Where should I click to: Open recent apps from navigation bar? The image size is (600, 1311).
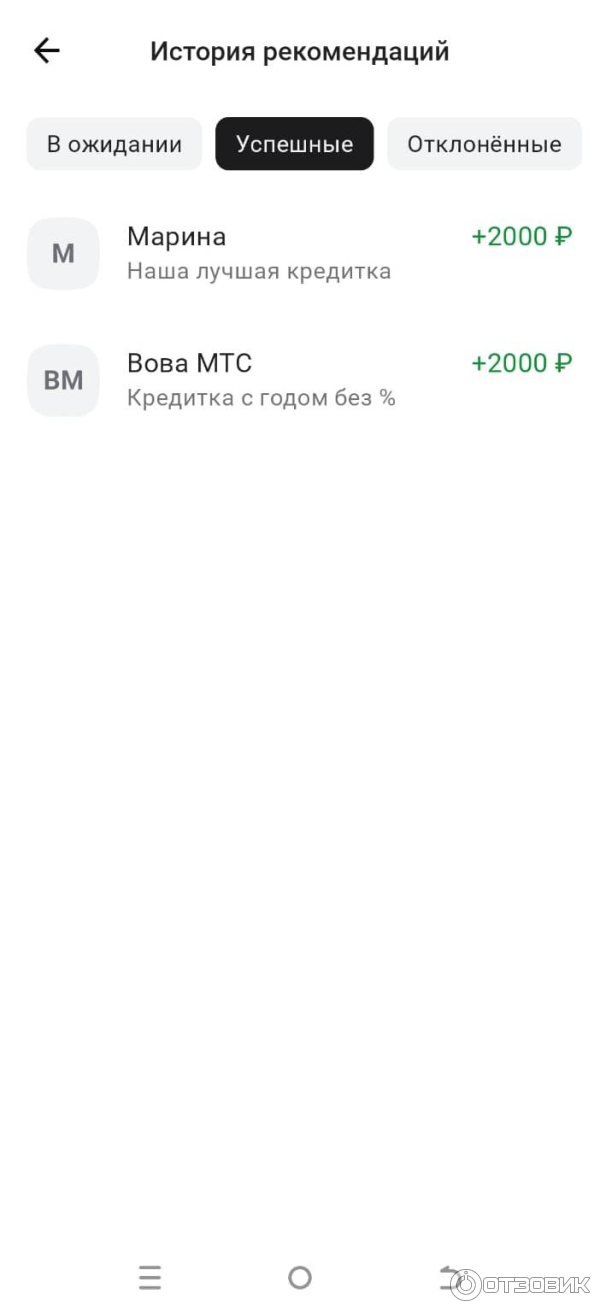[x=150, y=1277]
